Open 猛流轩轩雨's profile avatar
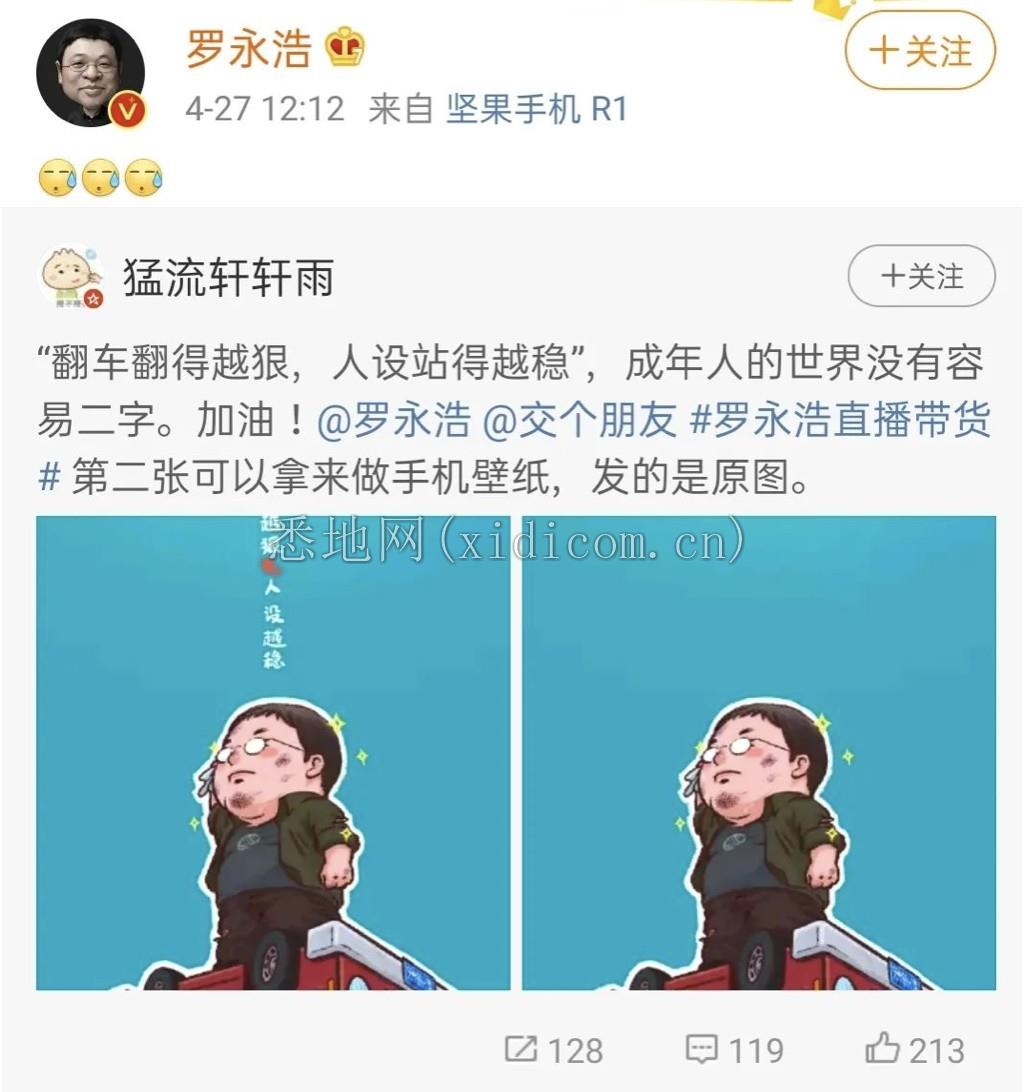This screenshot has width=1024, height=1092. [x=70, y=277]
